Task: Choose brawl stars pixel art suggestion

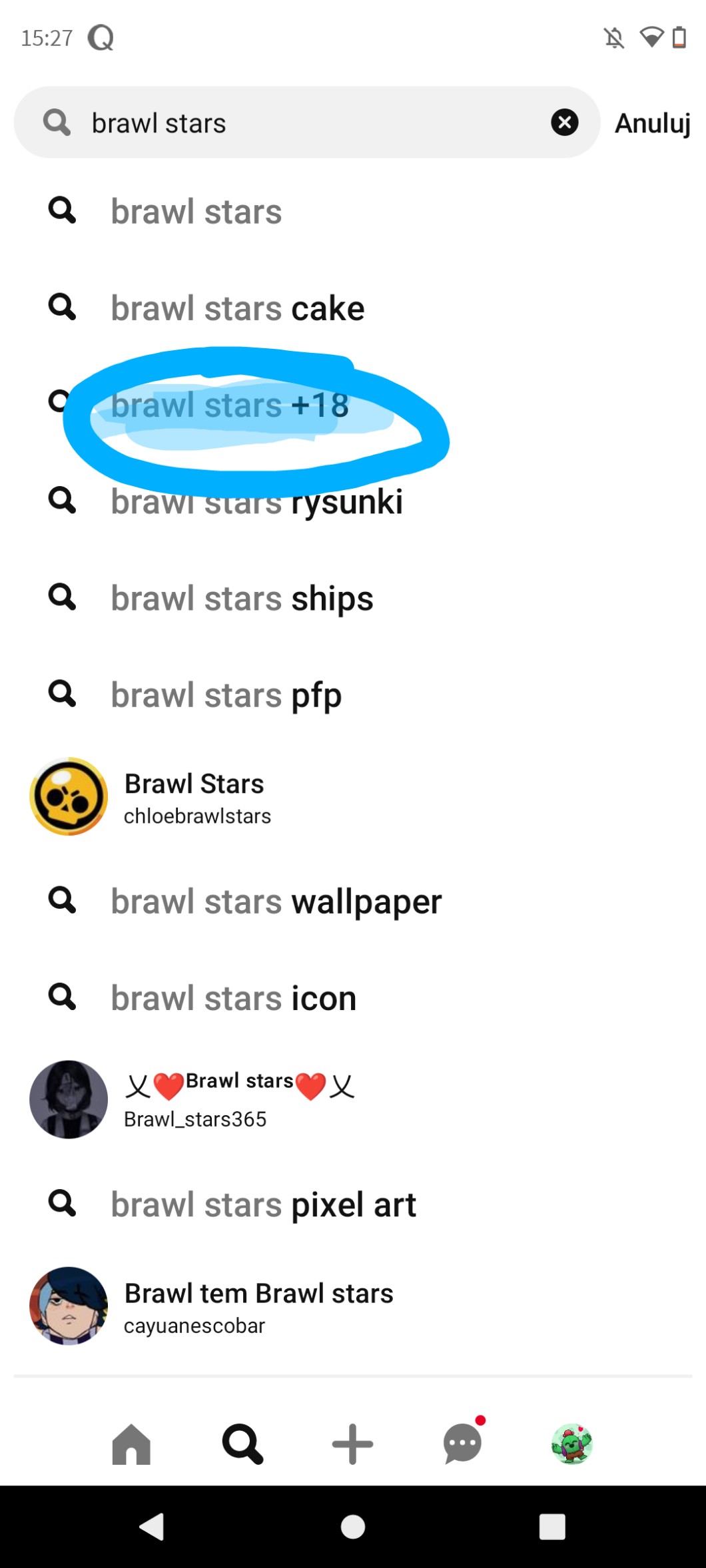Action: click(x=263, y=1204)
